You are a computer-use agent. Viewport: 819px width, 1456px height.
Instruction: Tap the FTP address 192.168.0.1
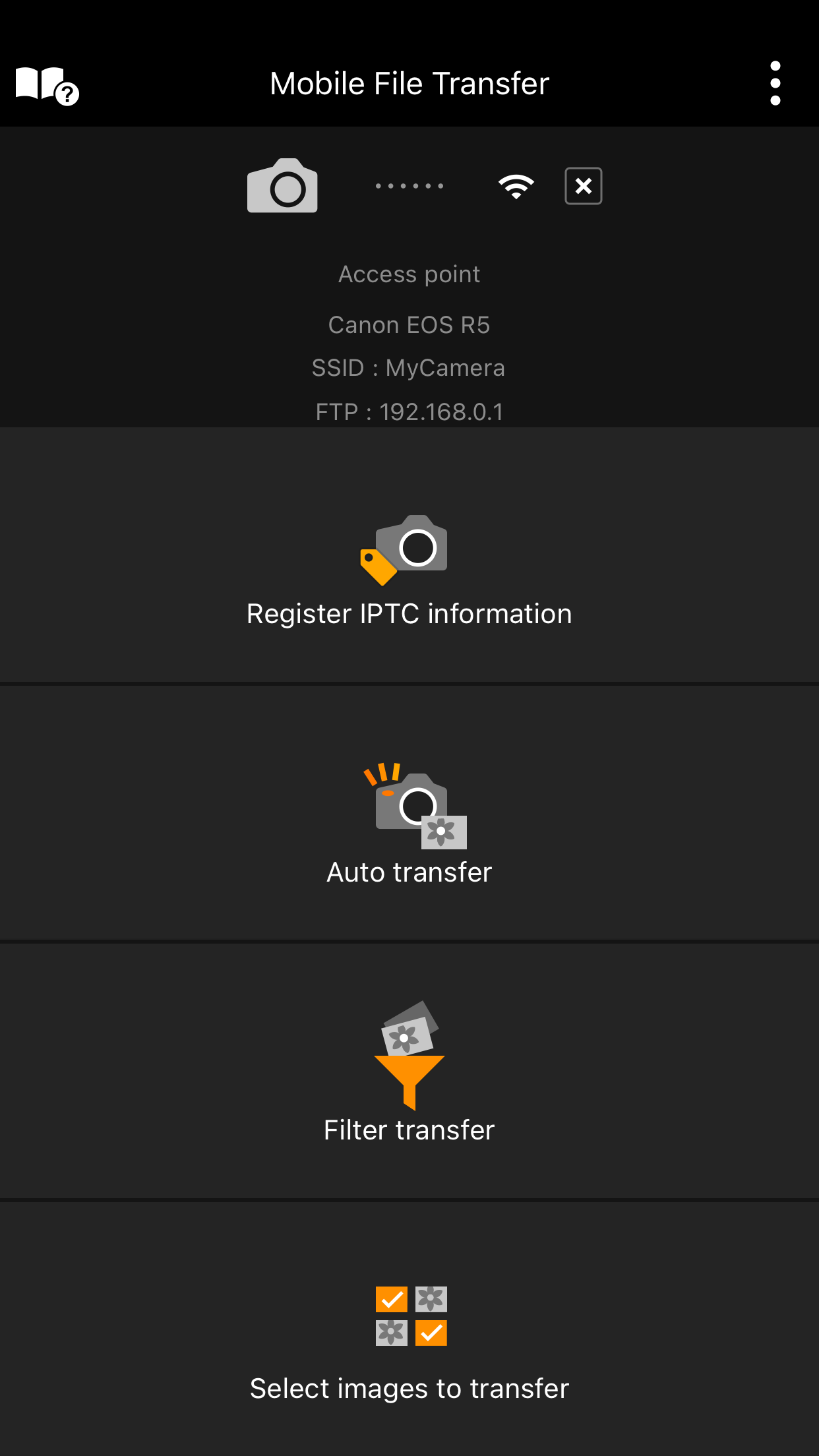point(409,411)
